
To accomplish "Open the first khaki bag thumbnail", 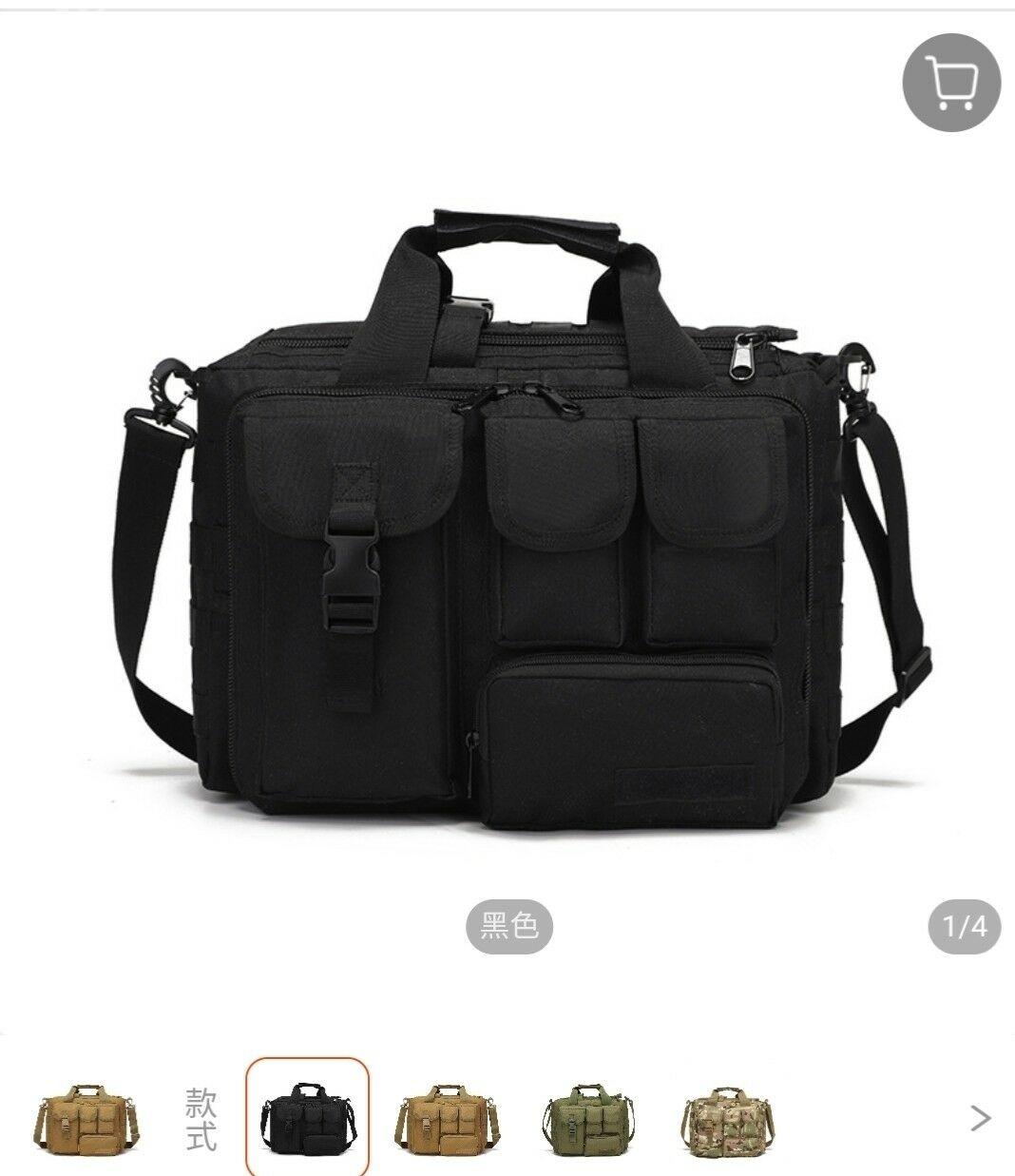I will point(87,1118).
